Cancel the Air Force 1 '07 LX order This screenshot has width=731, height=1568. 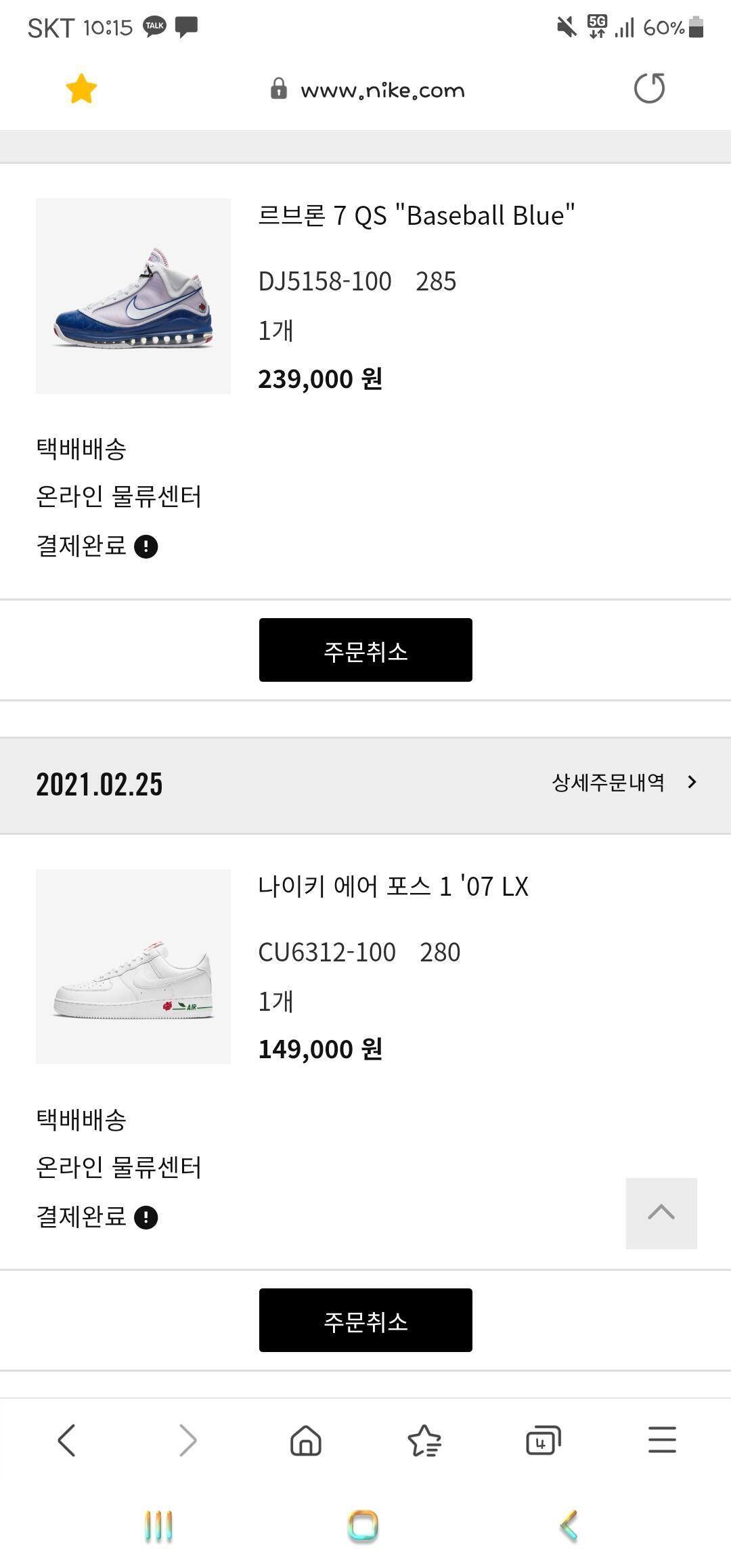365,1320
